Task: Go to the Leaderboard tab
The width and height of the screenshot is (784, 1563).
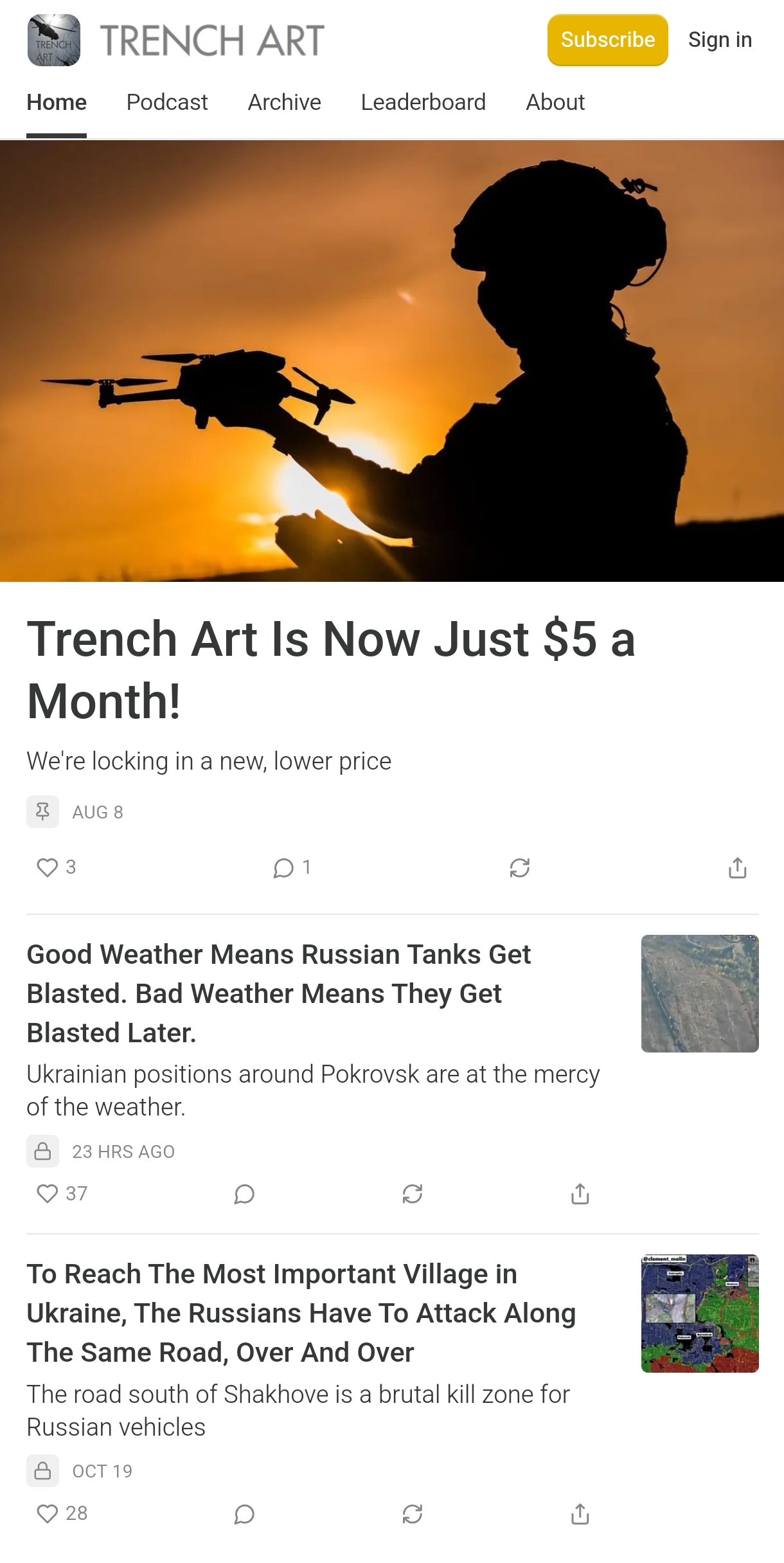Action: 423,102
